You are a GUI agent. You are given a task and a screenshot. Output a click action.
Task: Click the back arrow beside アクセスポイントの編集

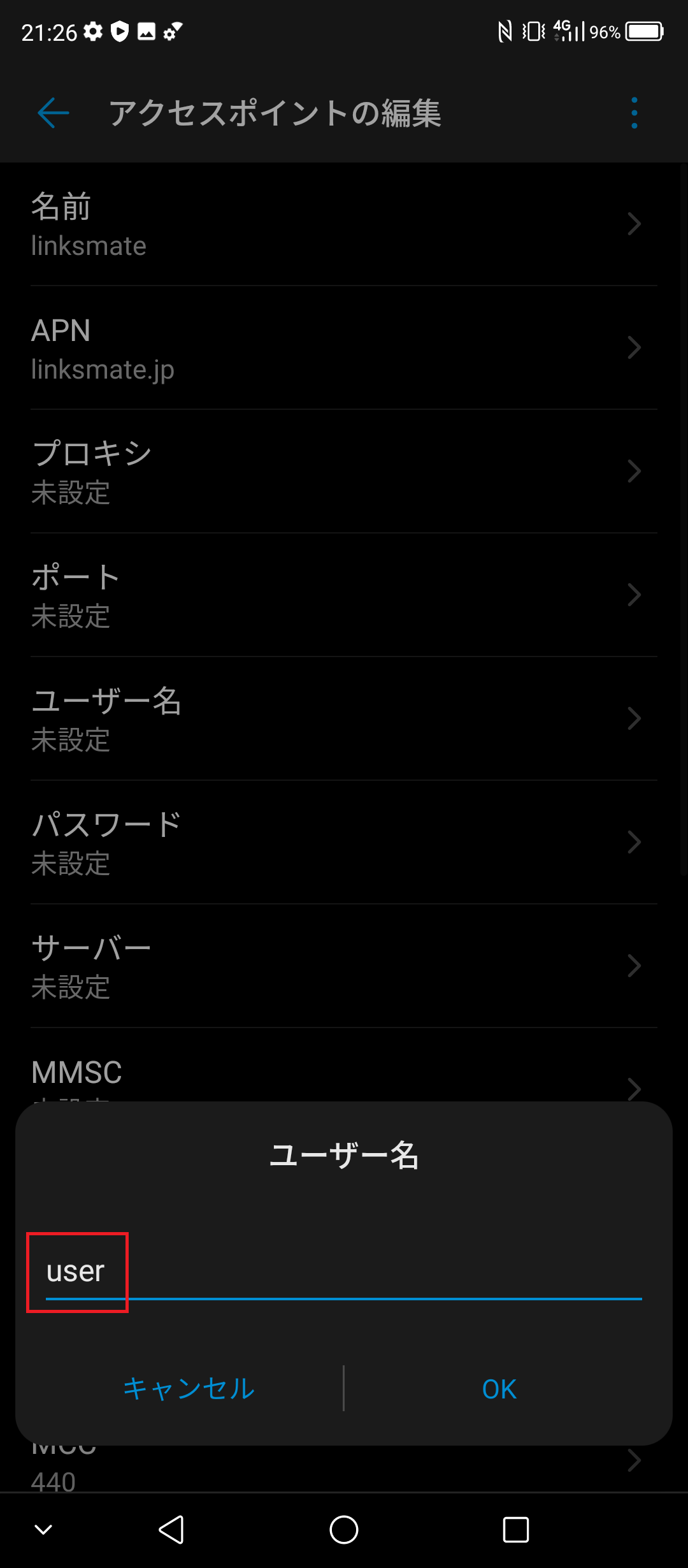pyautogui.click(x=52, y=113)
